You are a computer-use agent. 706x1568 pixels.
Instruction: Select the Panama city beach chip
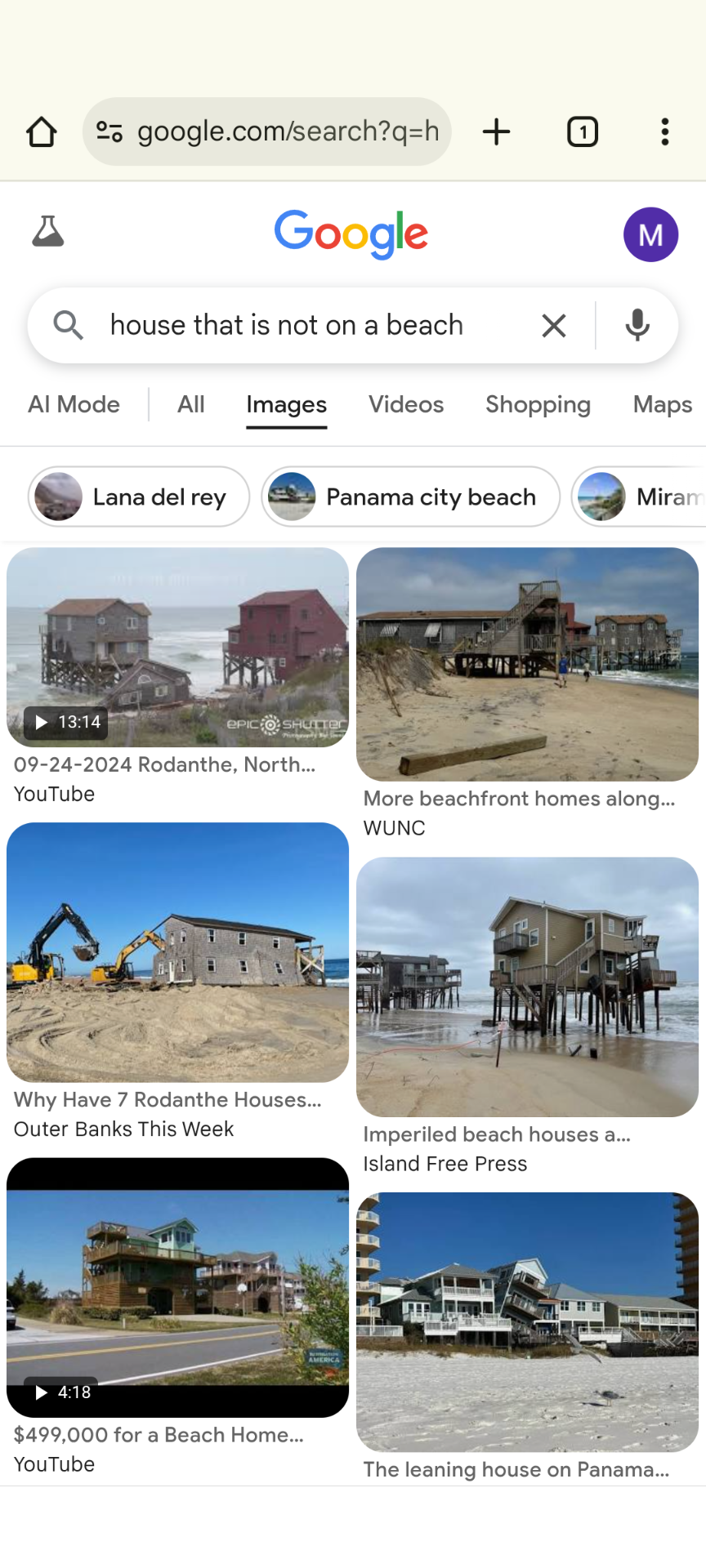(x=410, y=497)
